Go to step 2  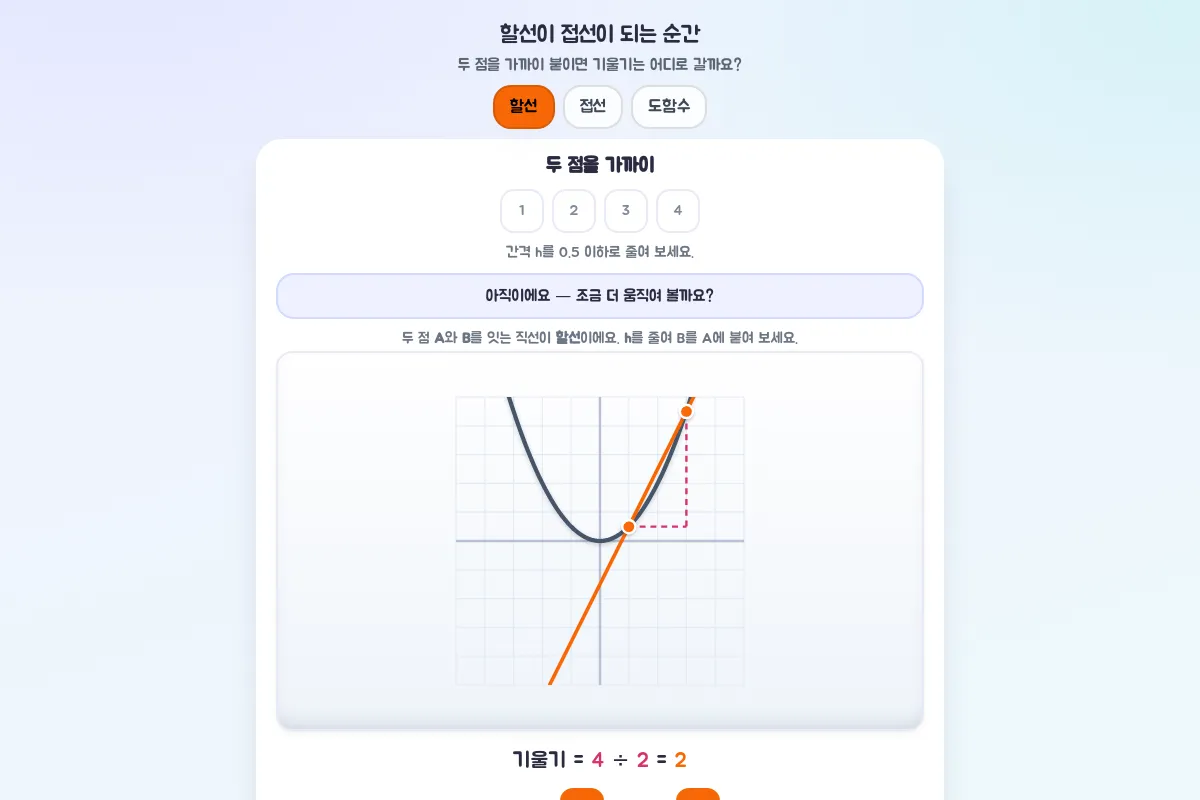click(574, 211)
